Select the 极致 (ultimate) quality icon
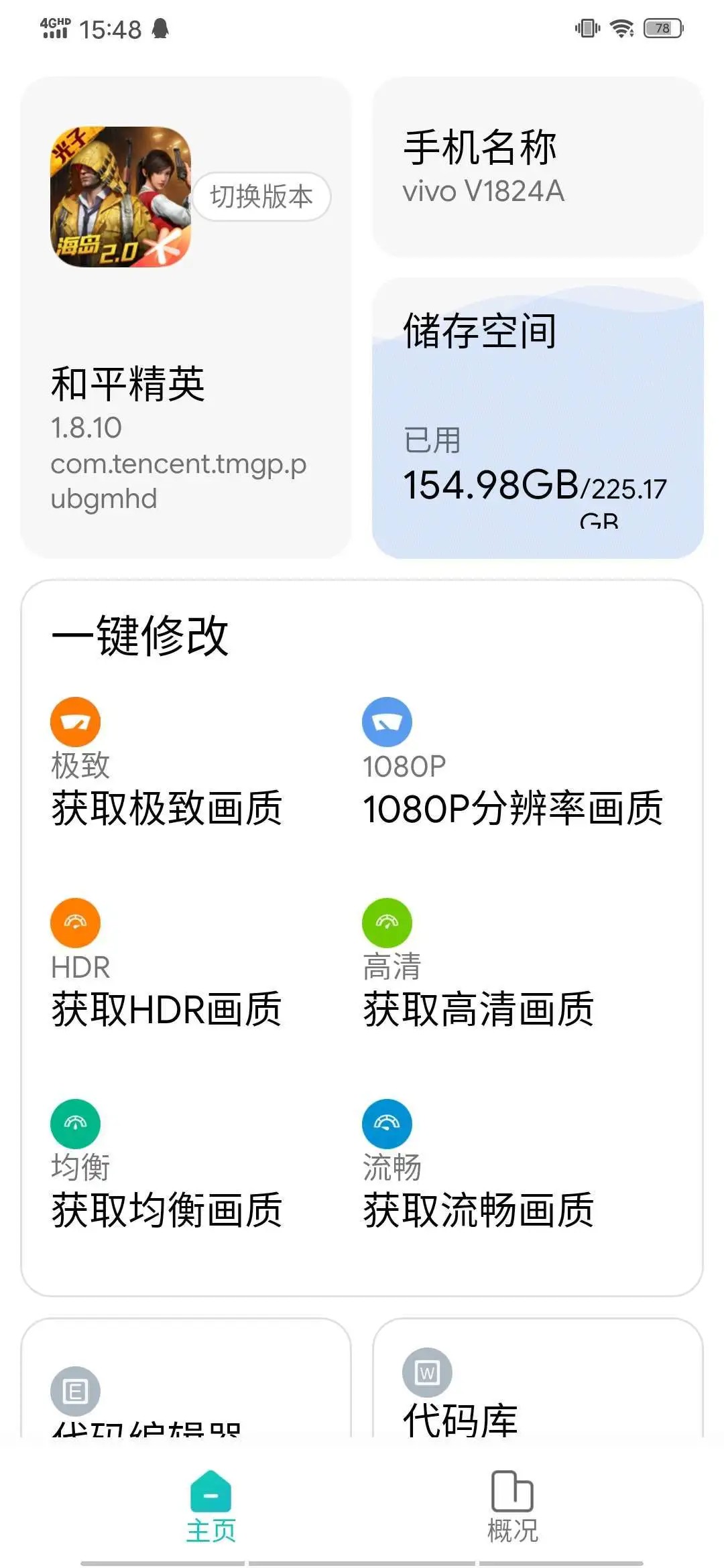The height and width of the screenshot is (1568, 724). point(76,723)
